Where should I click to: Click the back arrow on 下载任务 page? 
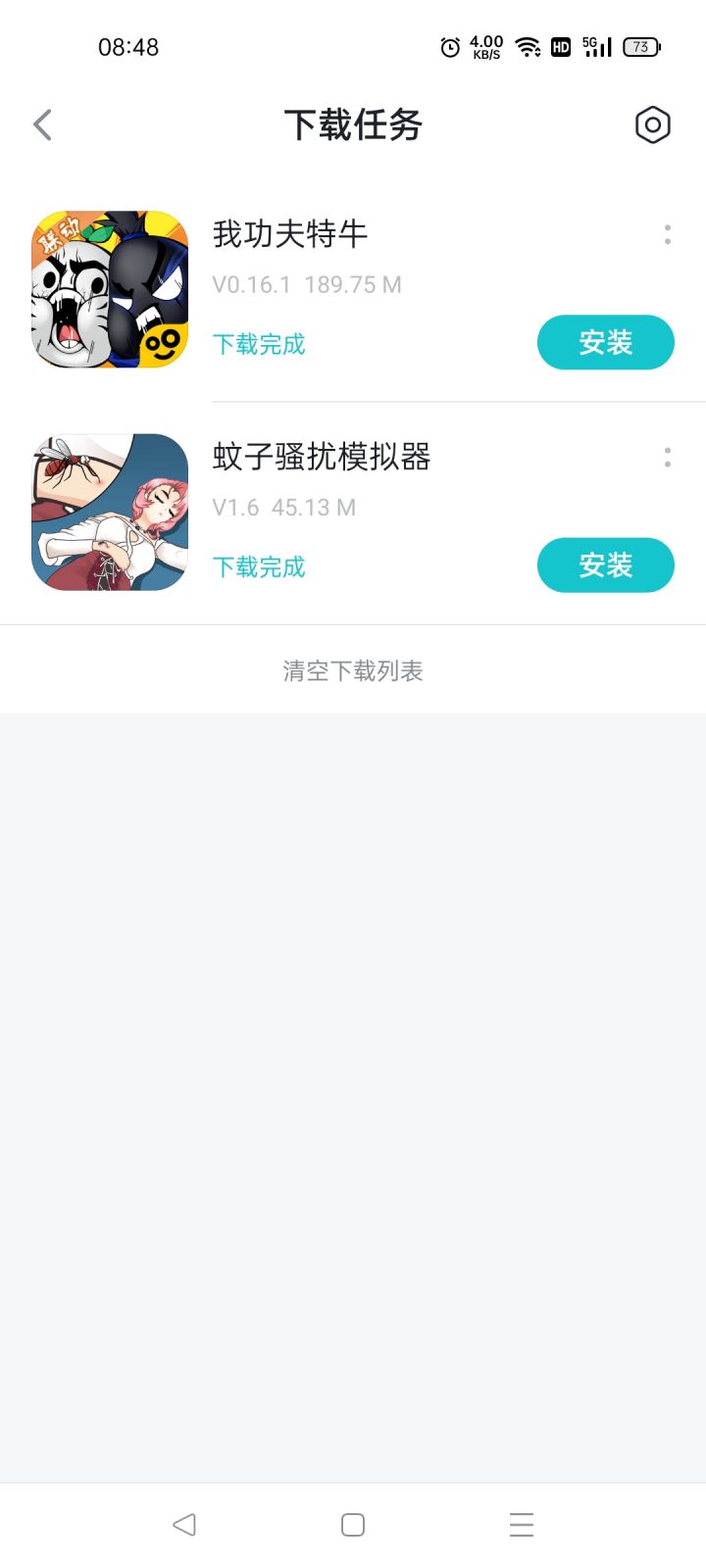[42, 124]
